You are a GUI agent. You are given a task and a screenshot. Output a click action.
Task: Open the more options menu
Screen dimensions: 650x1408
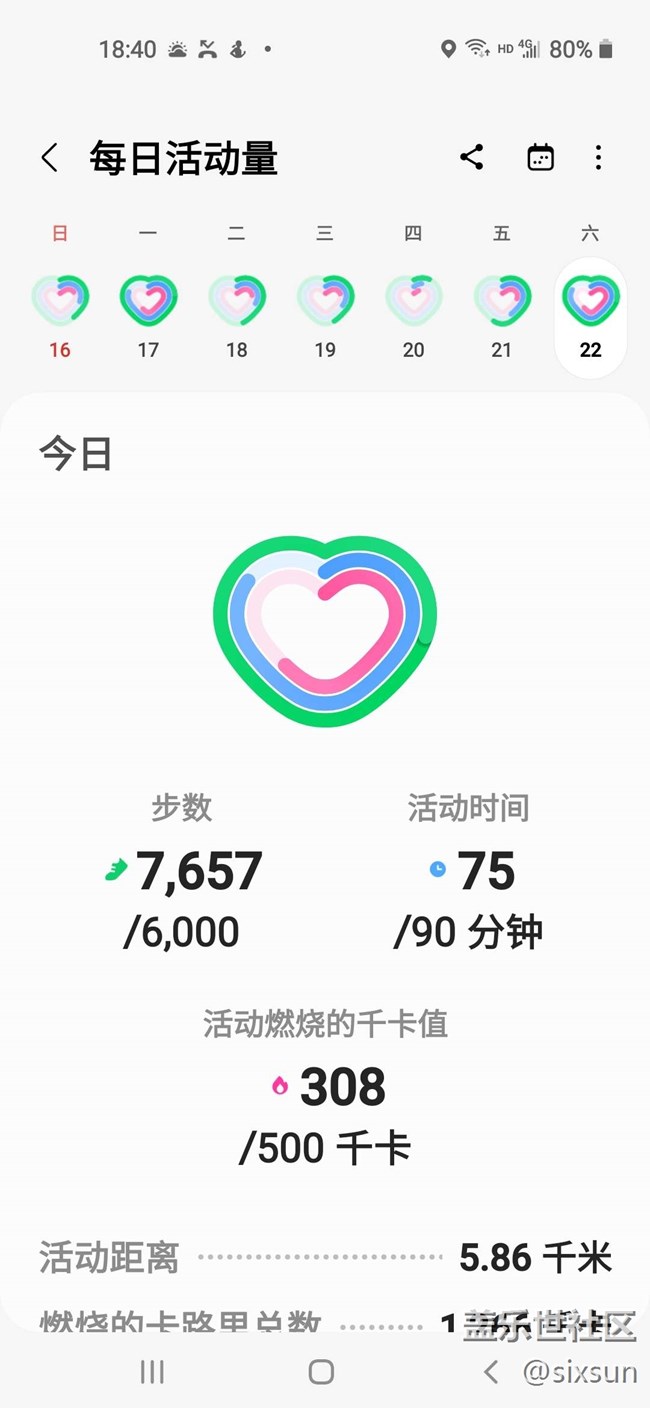(598, 157)
